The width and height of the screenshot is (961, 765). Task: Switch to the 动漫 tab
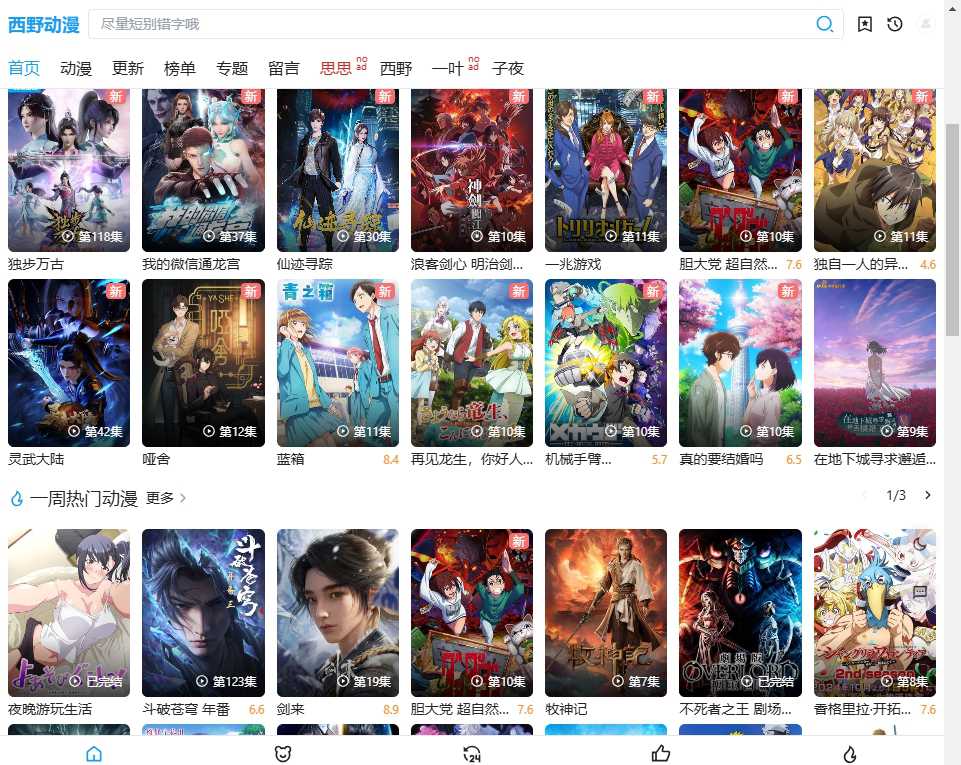pyautogui.click(x=76, y=69)
